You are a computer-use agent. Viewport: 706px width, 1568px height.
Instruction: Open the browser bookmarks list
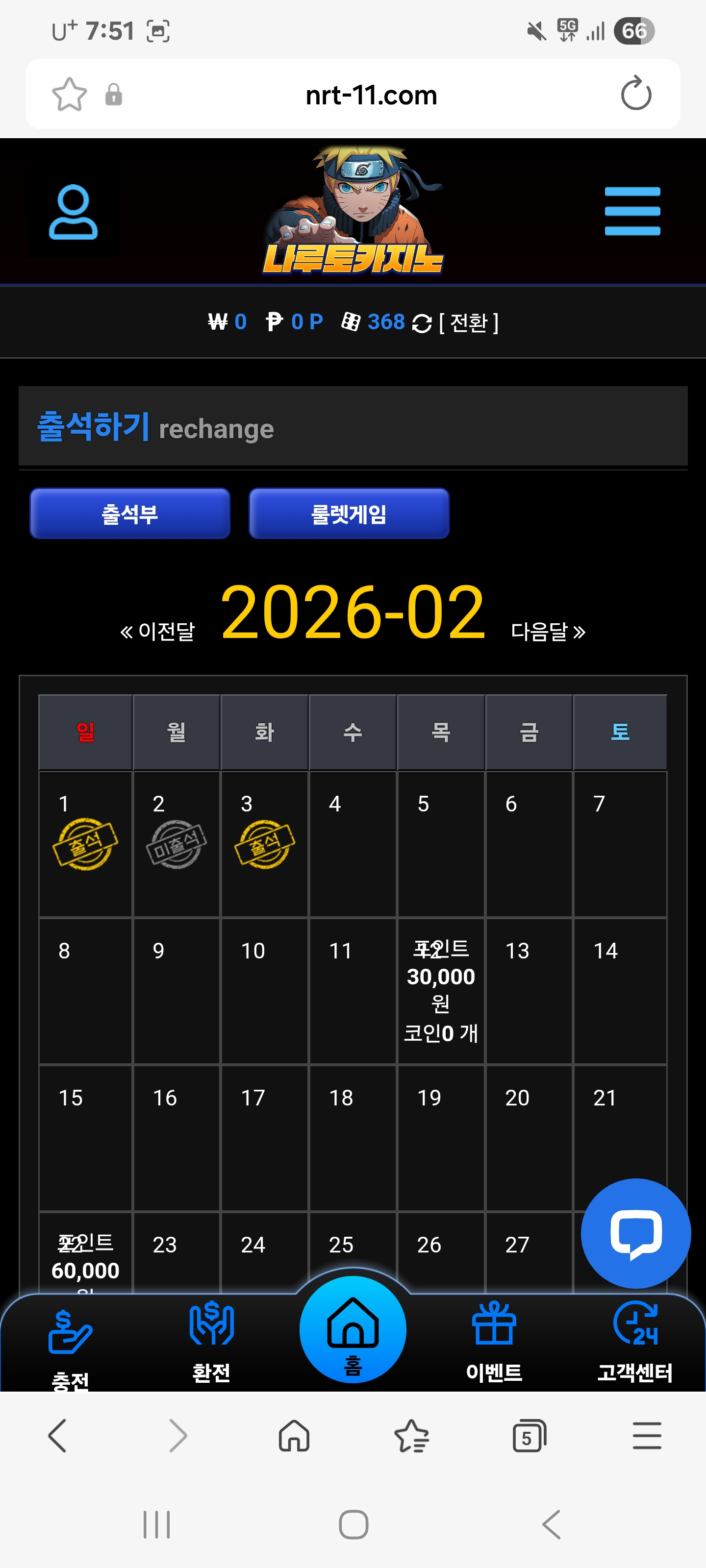[412, 1437]
